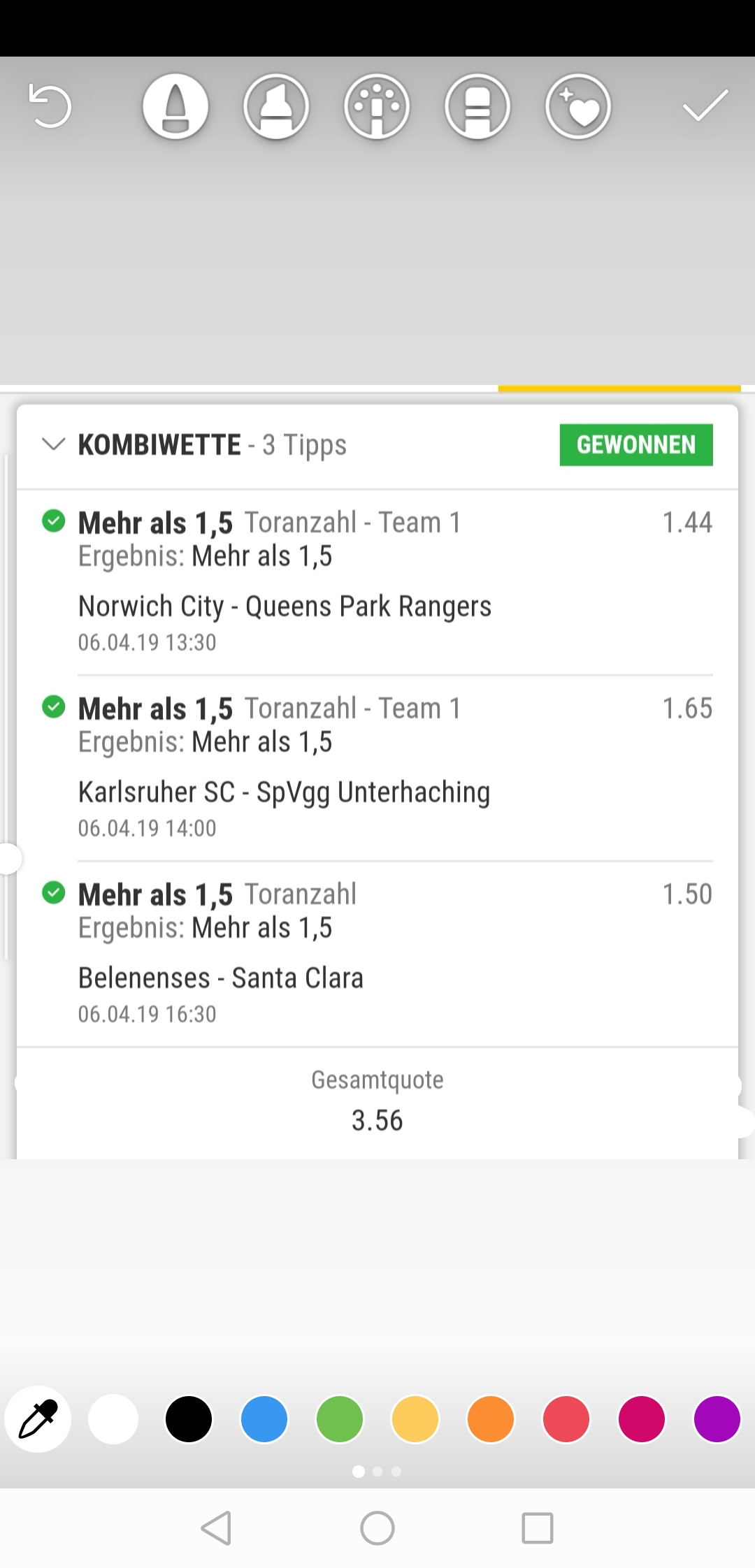
Task: Choose the green color swatch
Action: pyautogui.click(x=340, y=1419)
